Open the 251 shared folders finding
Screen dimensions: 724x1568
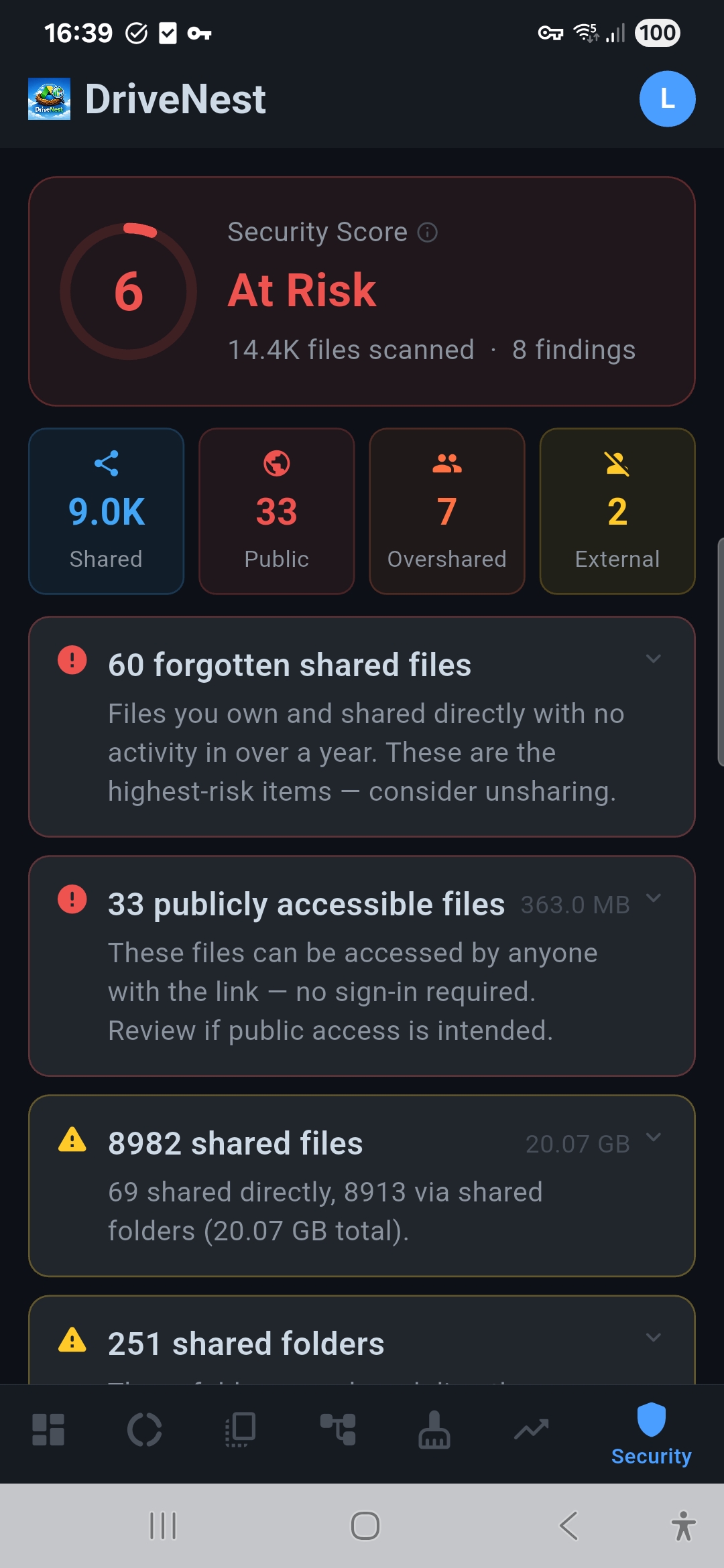[655, 1338]
